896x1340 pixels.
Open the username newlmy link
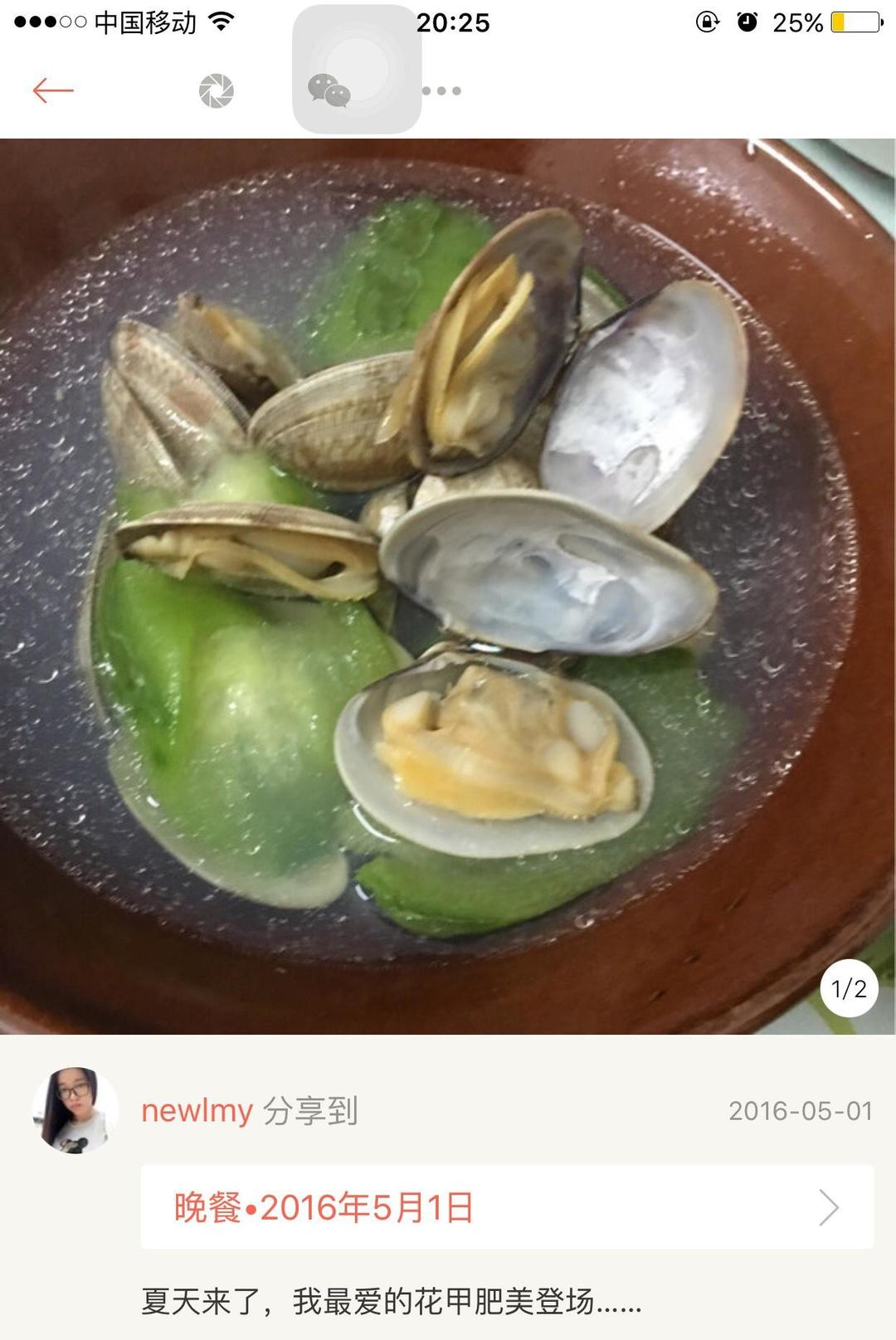197,1110
